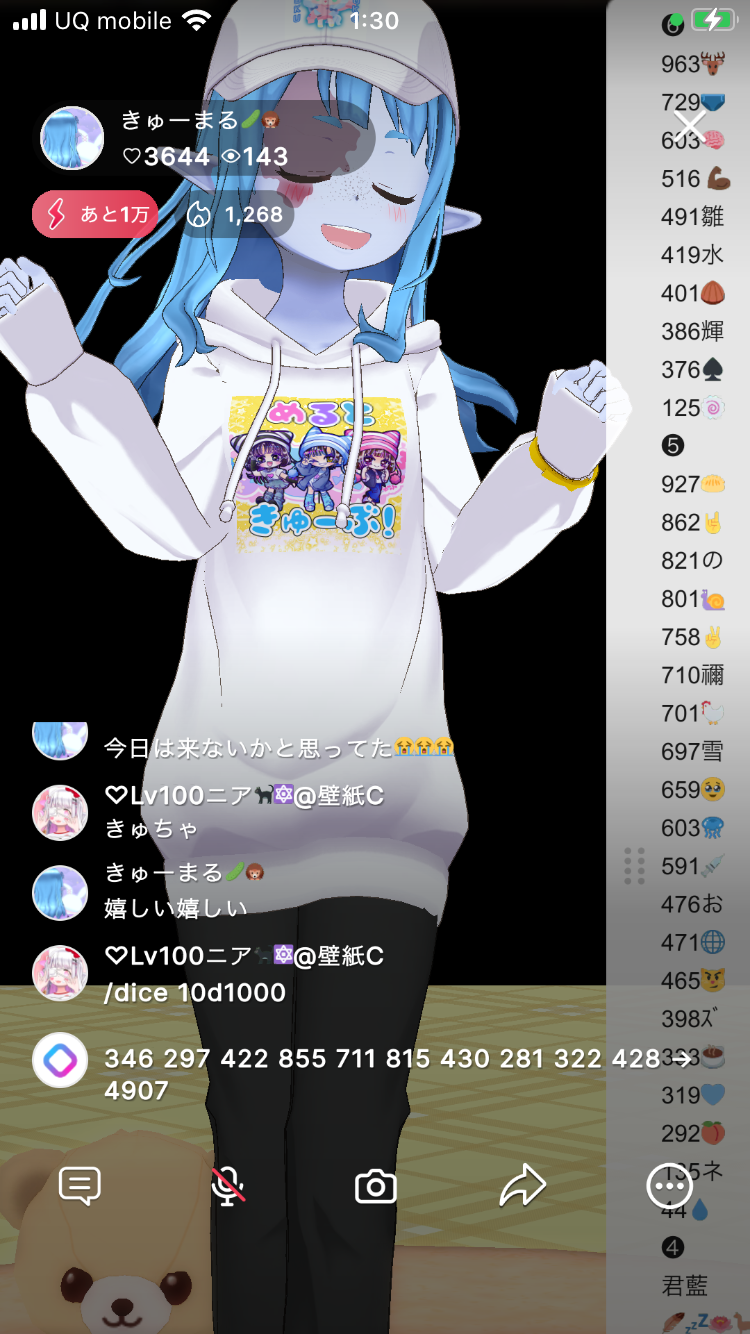Viewport: 750px width, 1334px height.
Task: Open the dice bot's avatar
Action: point(60,1060)
